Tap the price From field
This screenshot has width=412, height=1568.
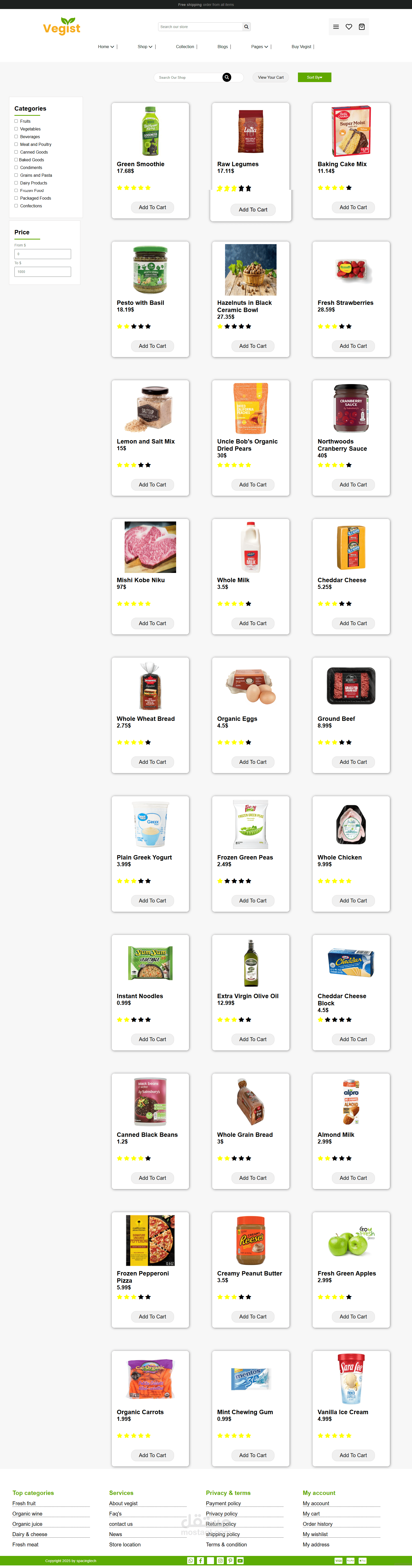pyautogui.click(x=43, y=254)
